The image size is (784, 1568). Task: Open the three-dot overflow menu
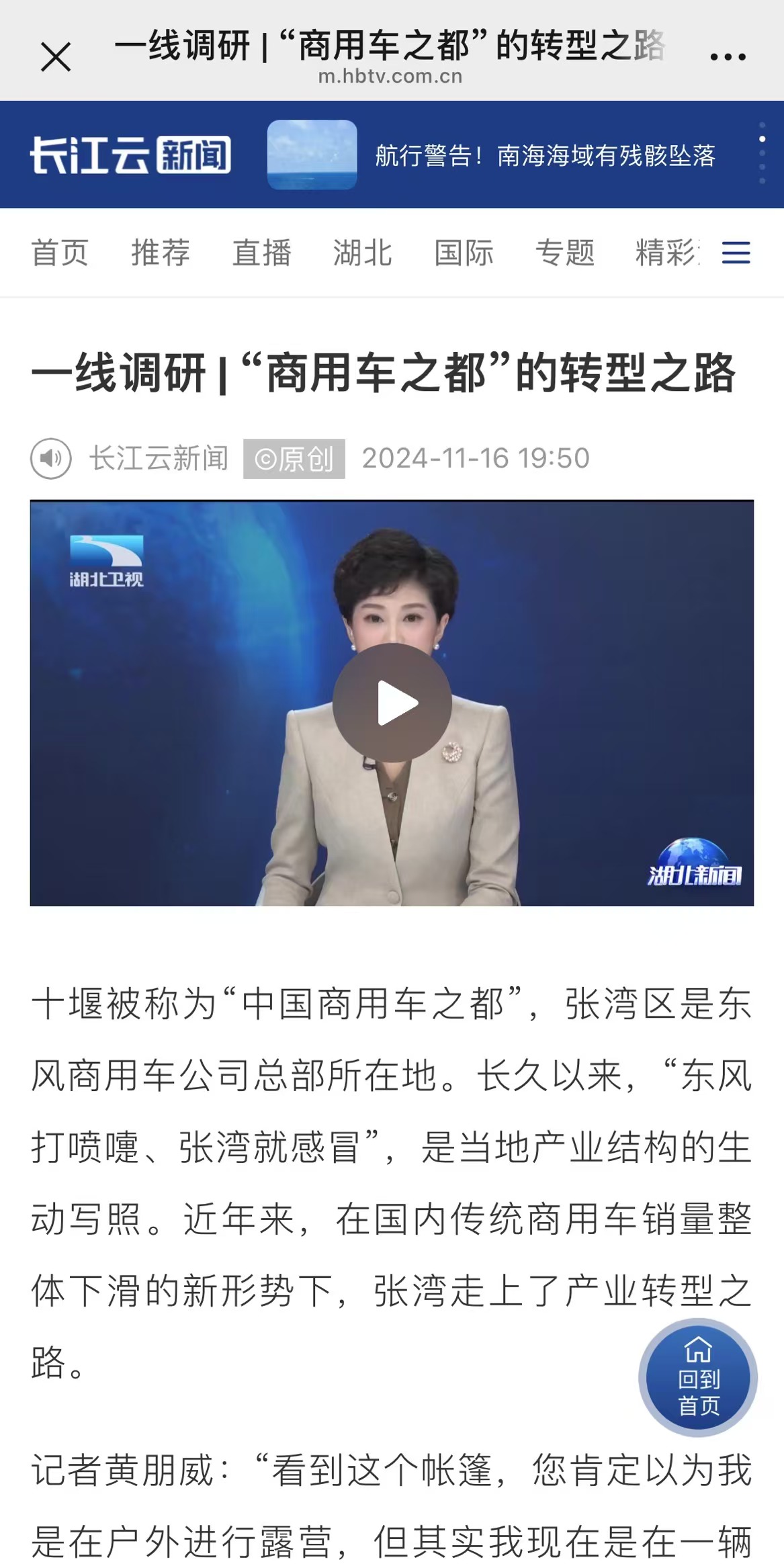coord(728,56)
